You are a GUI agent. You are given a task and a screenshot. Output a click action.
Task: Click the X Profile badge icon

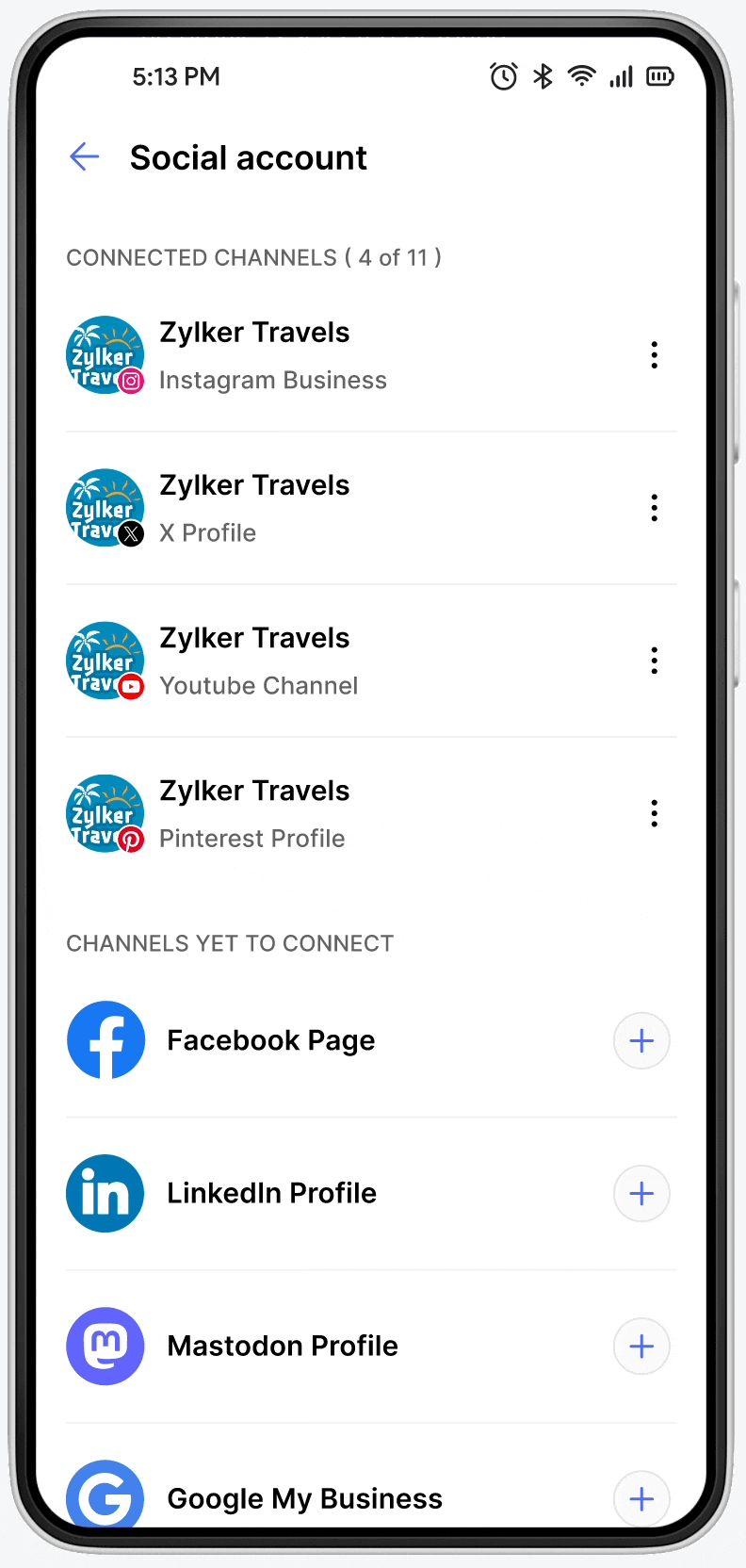[x=132, y=533]
